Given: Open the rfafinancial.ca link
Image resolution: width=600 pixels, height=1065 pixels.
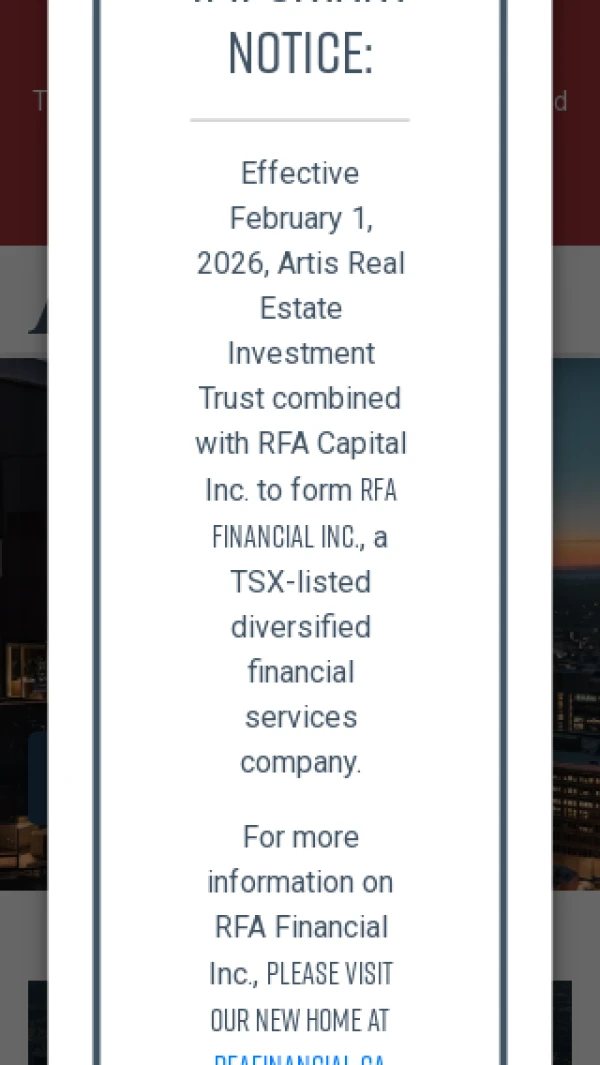Looking at the screenshot, I should click(300, 1058).
